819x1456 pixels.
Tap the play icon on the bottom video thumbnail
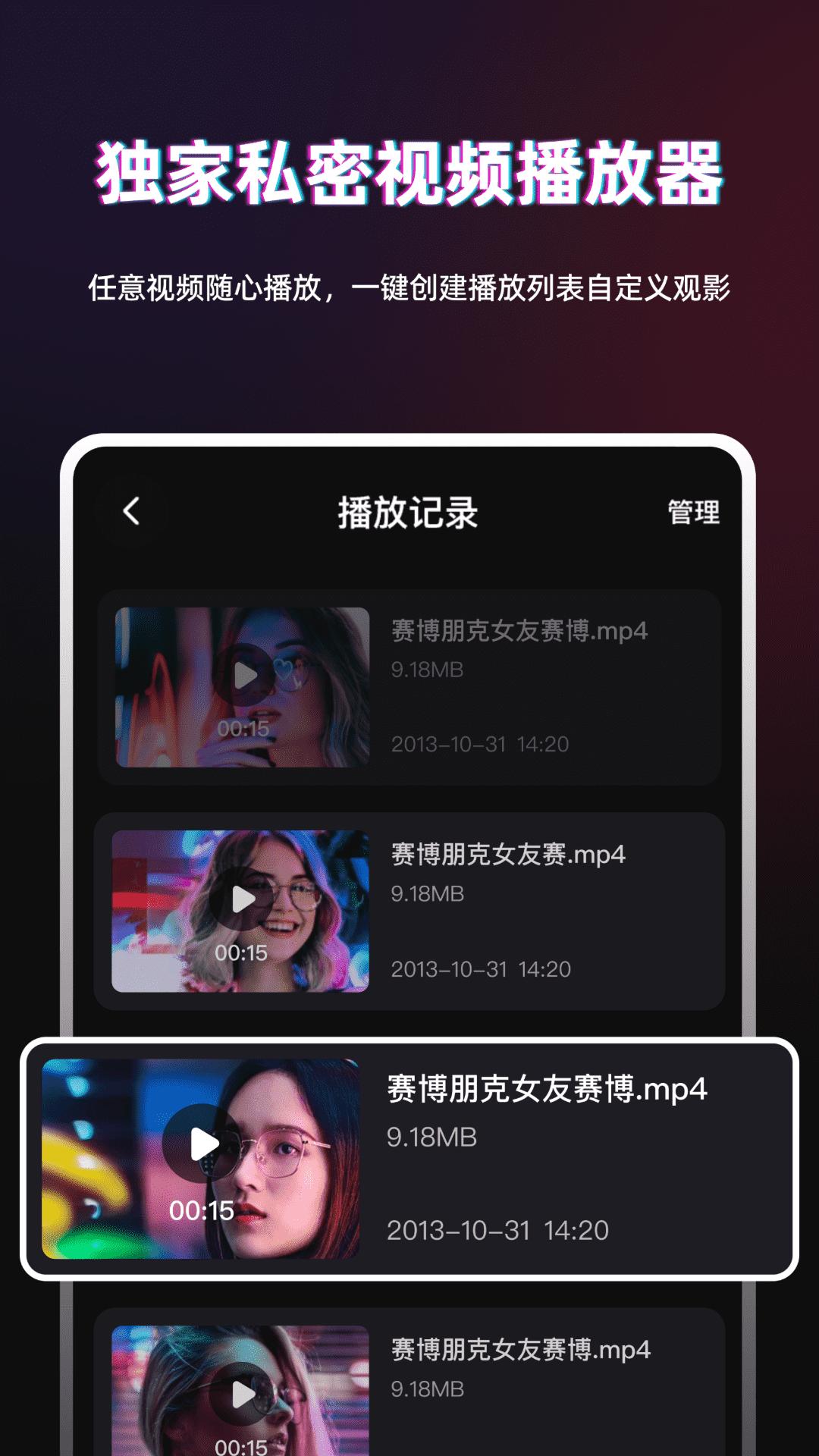pyautogui.click(x=243, y=1395)
